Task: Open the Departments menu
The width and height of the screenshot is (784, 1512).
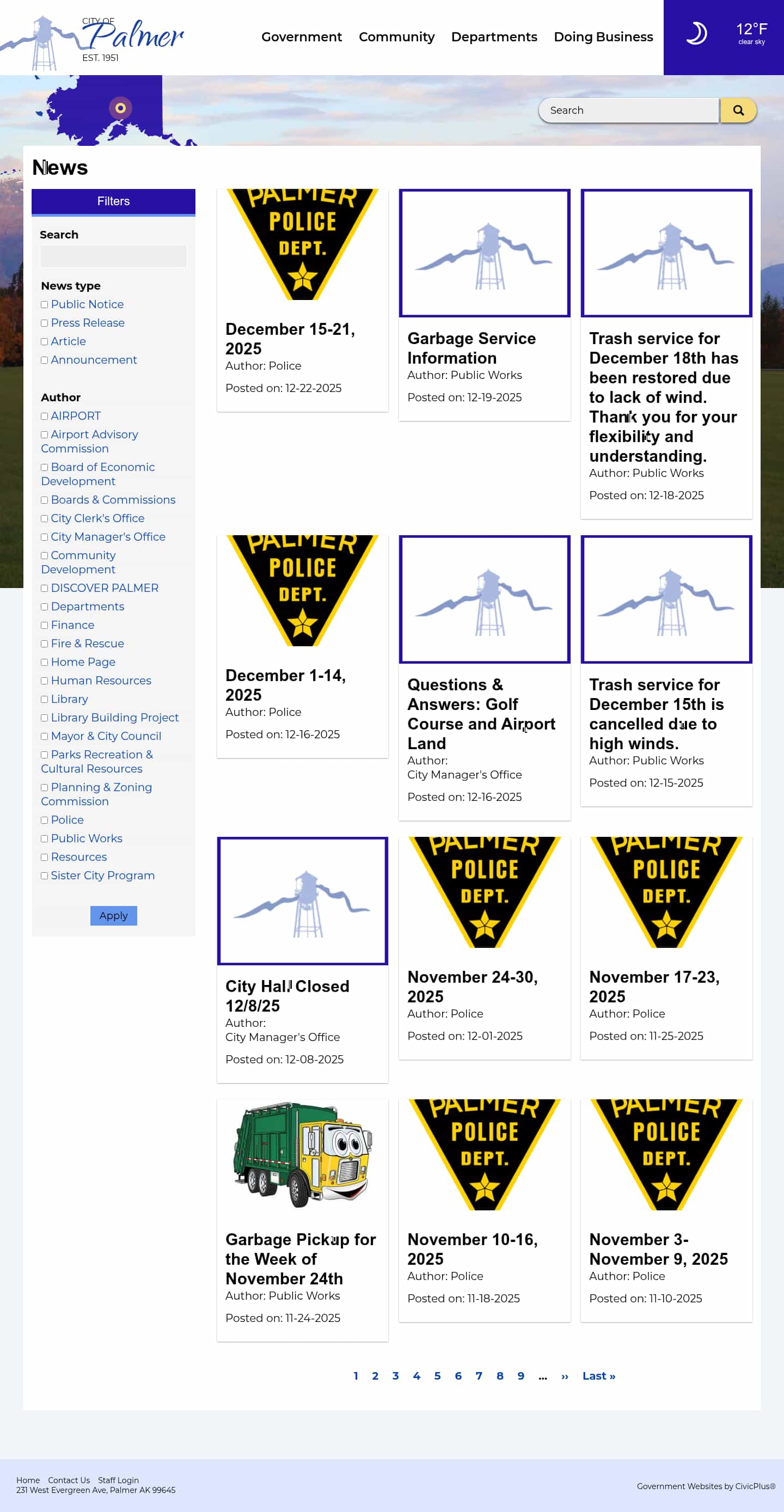Action: point(494,37)
